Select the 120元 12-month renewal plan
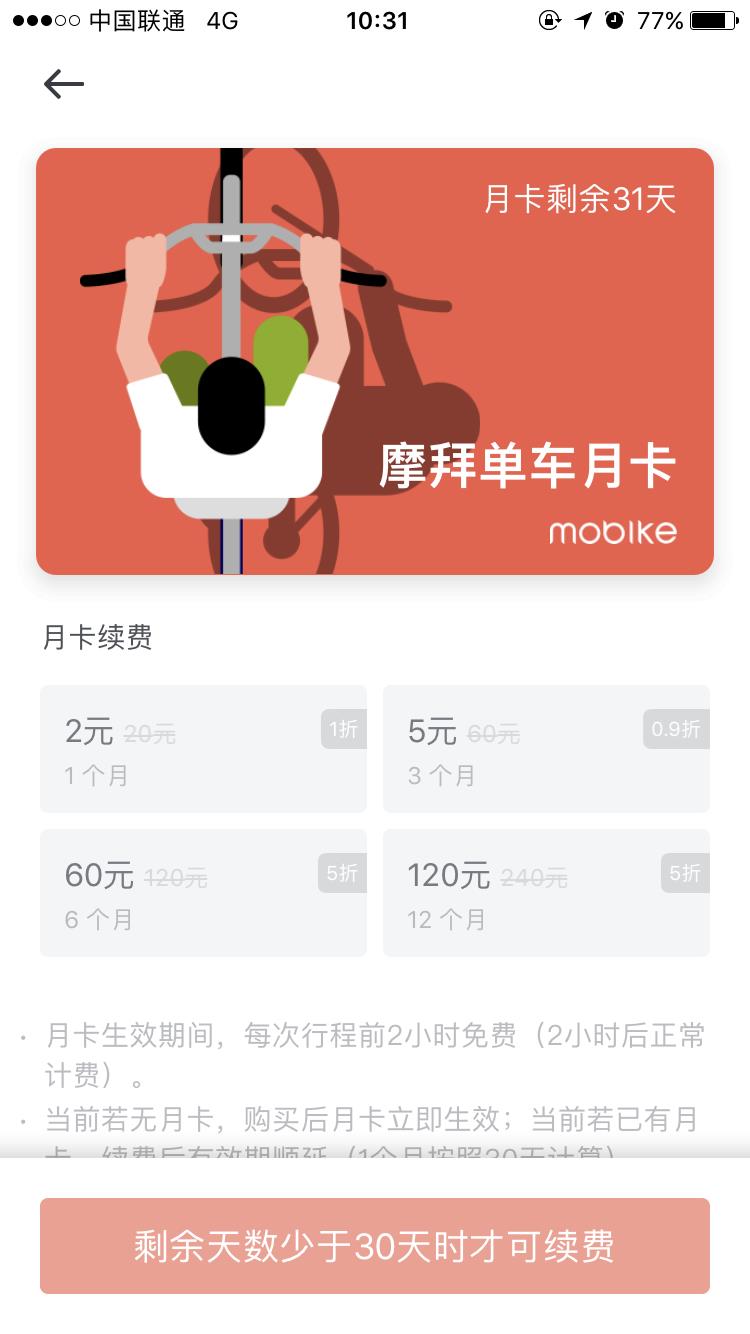Image resolution: width=750 pixels, height=1334 pixels. [546, 893]
